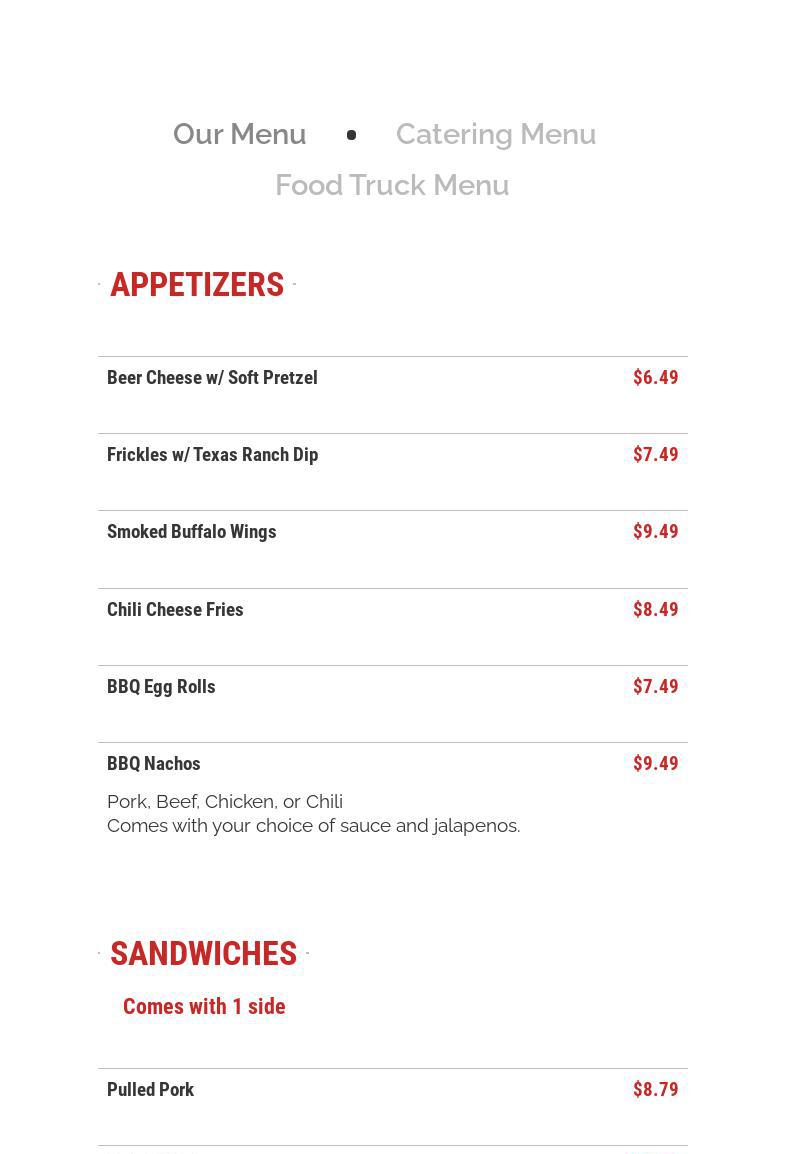
Task: Open the Food Truck Menu tab
Action: point(392,185)
